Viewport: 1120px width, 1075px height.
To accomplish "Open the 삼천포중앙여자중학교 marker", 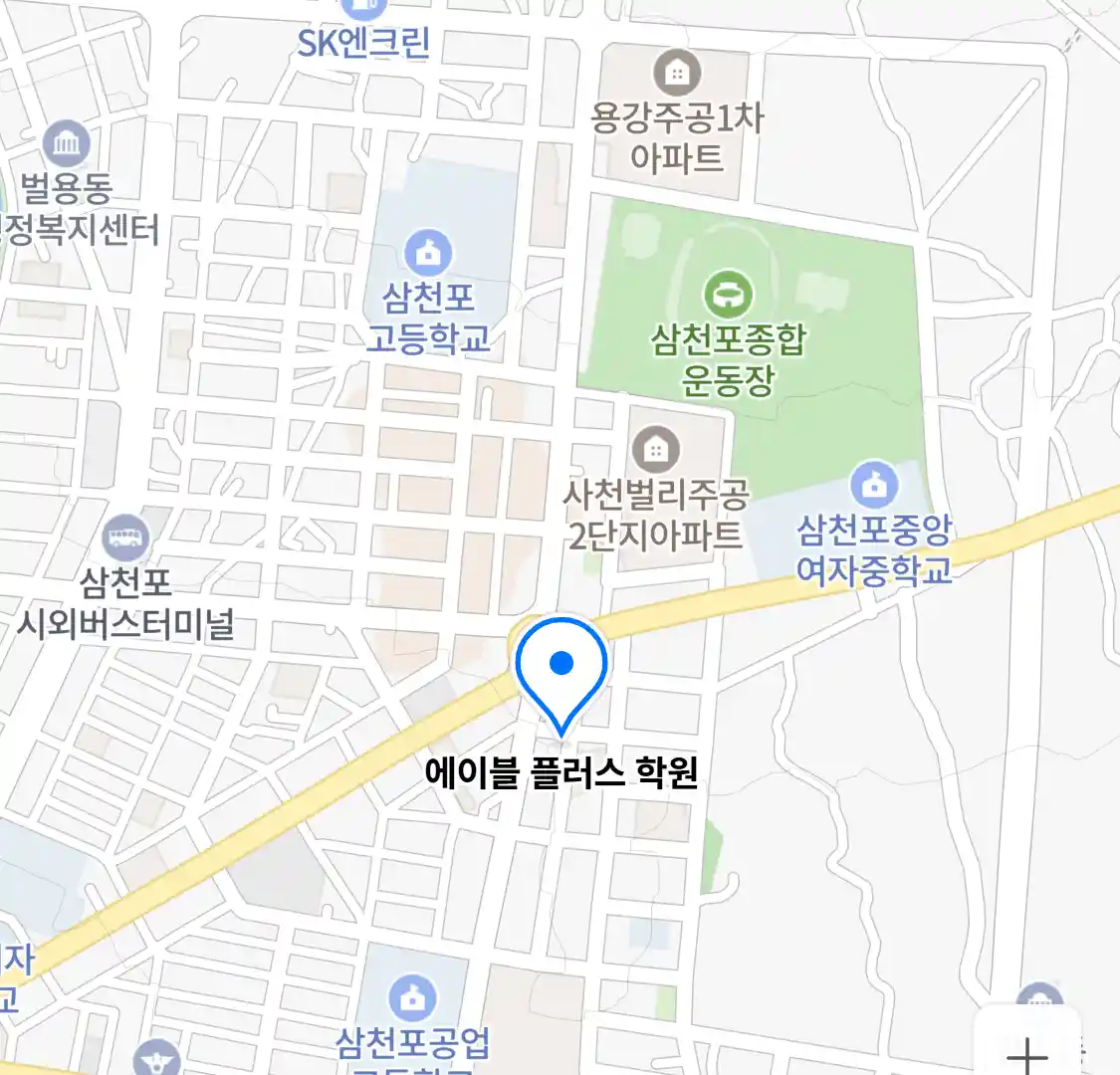I will (874, 486).
